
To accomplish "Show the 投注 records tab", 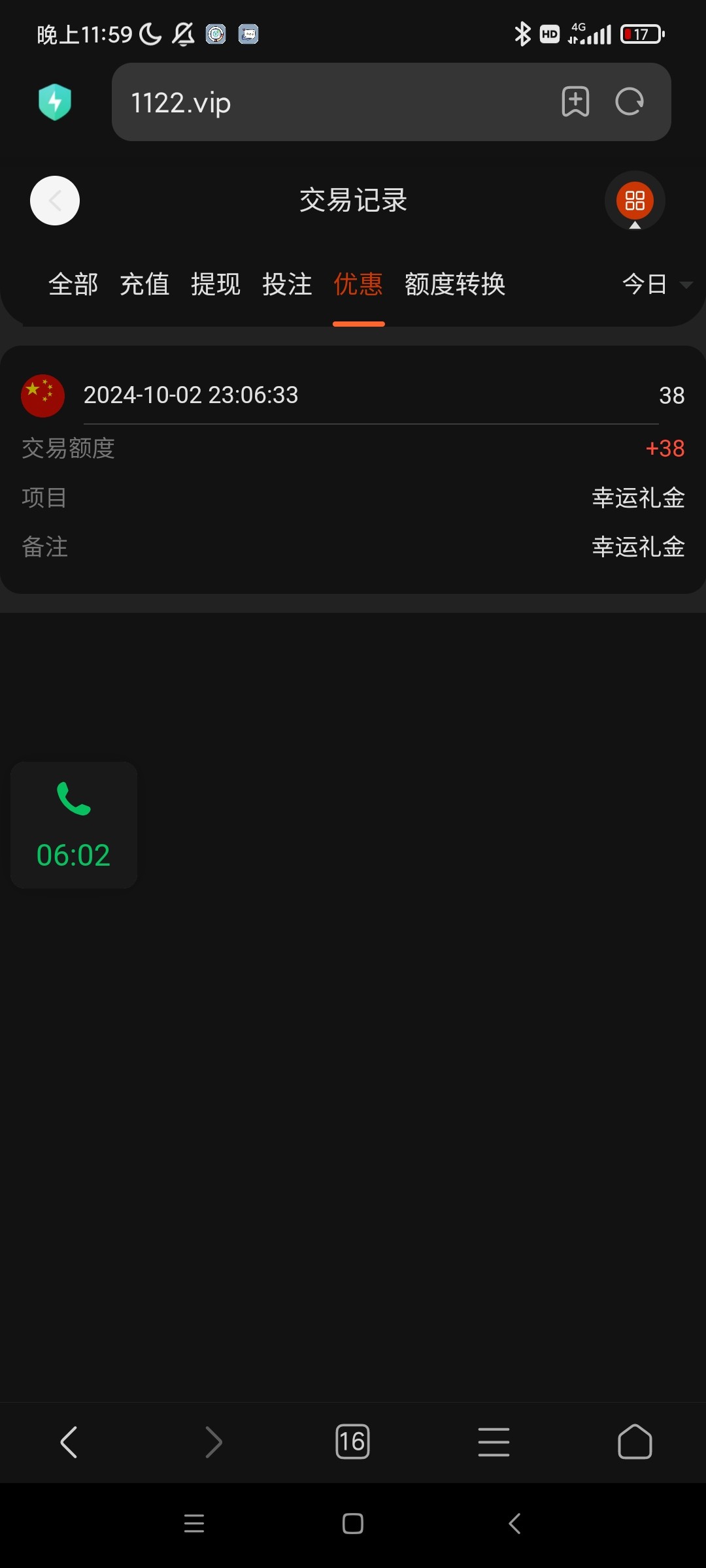I will click(287, 284).
